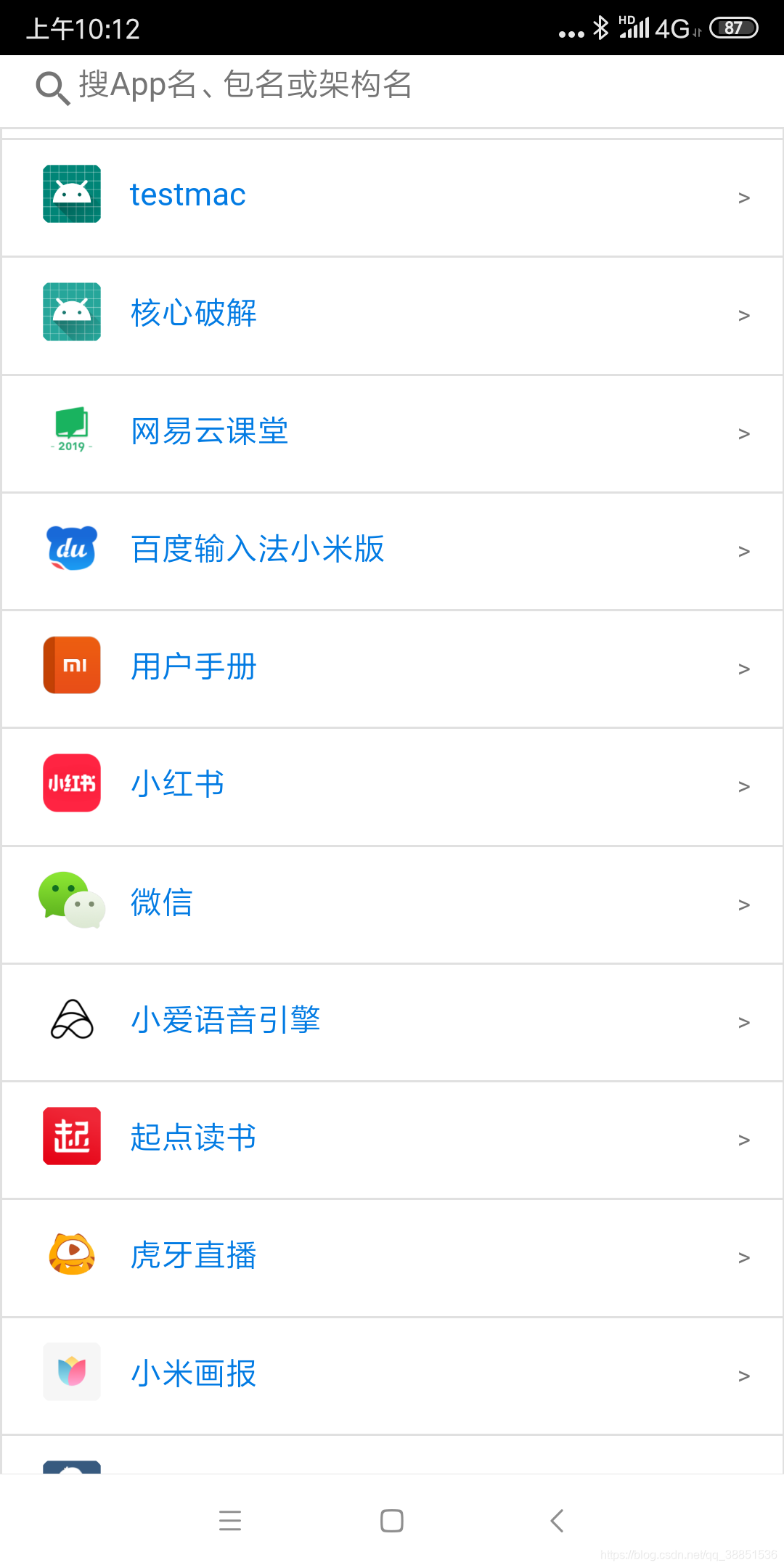Tap the 小红书 red icon
The width and height of the screenshot is (784, 1568).
click(x=71, y=783)
